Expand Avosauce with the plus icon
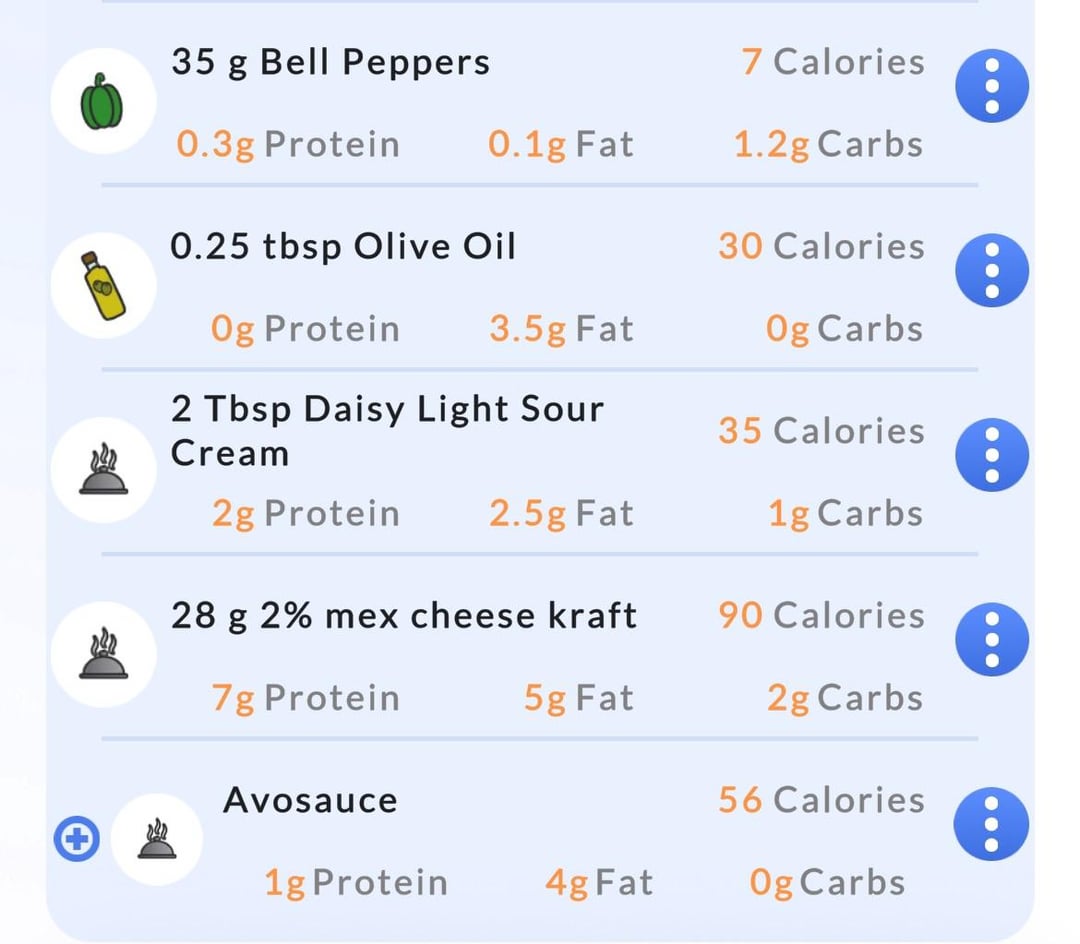 [x=76, y=840]
